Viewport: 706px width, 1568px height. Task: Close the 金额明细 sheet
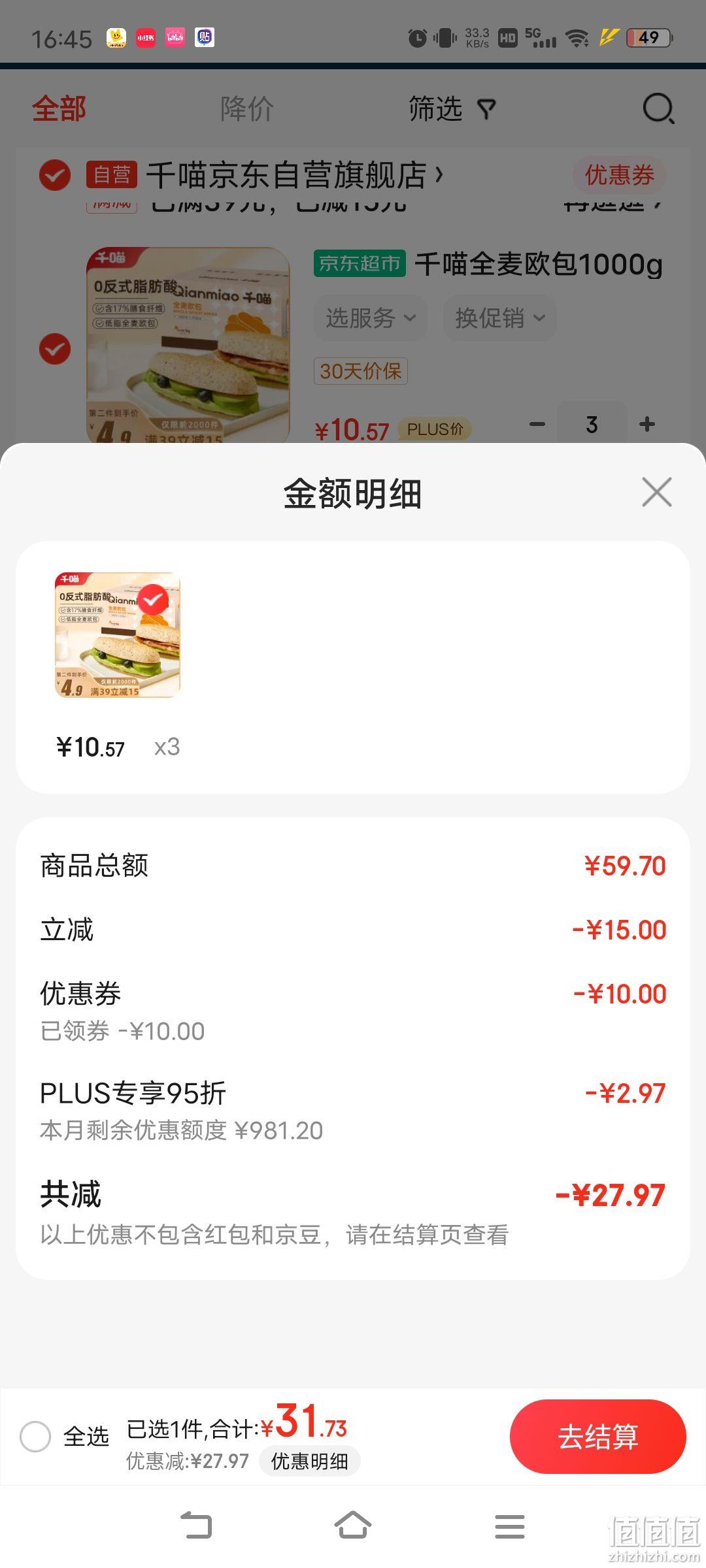click(x=657, y=492)
